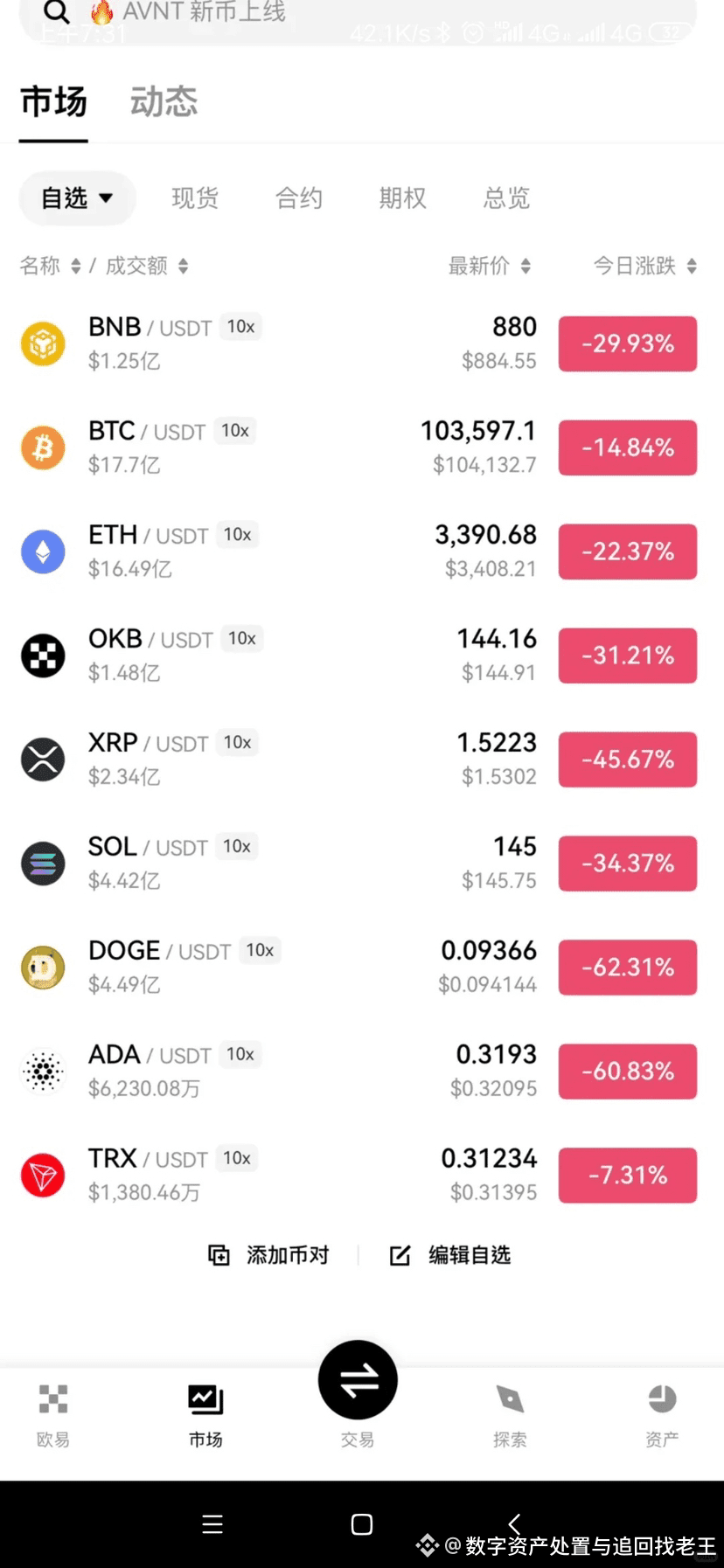Image resolution: width=724 pixels, height=1568 pixels.
Task: Select the 期权 category tab
Action: coord(402,198)
